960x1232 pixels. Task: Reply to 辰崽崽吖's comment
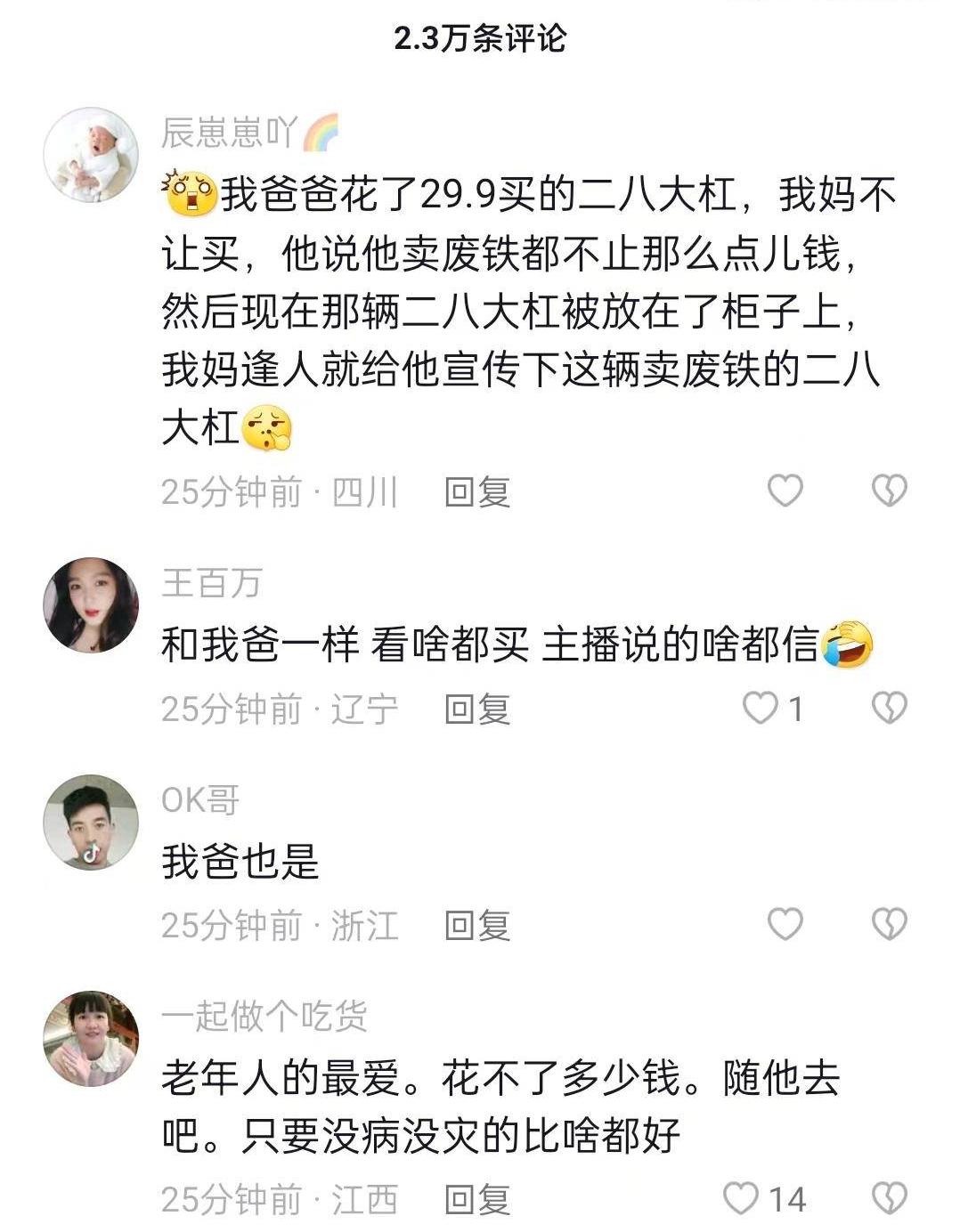477,492
